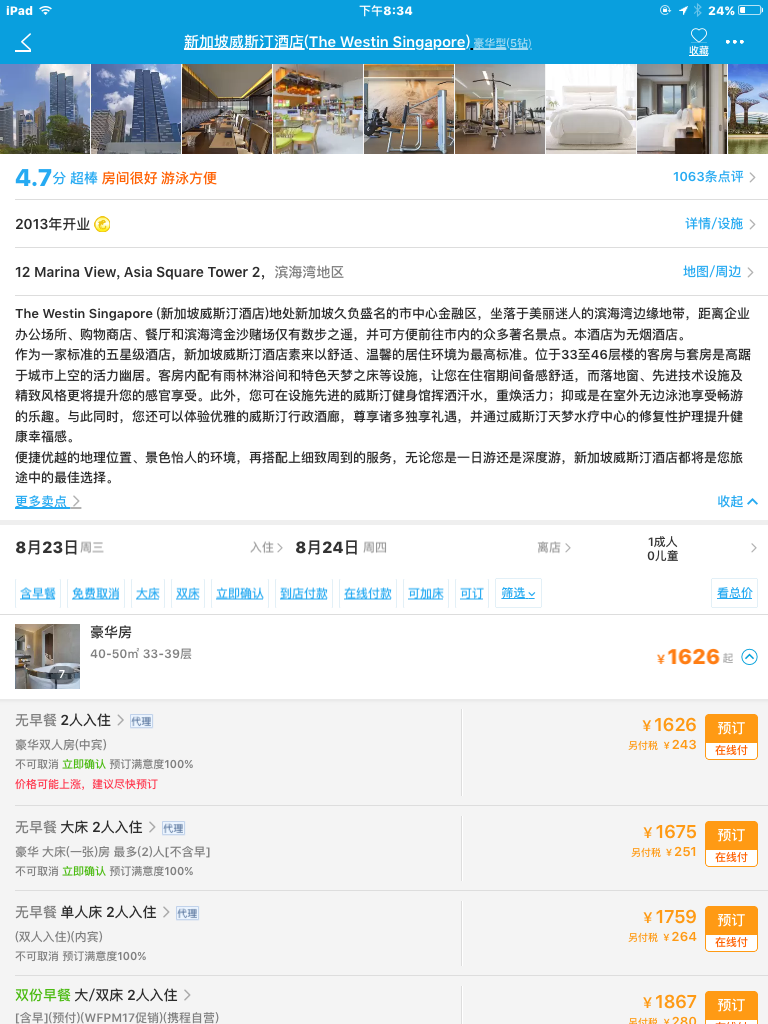Select the 立即确认 filter chip
The image size is (768, 1024).
(240, 593)
